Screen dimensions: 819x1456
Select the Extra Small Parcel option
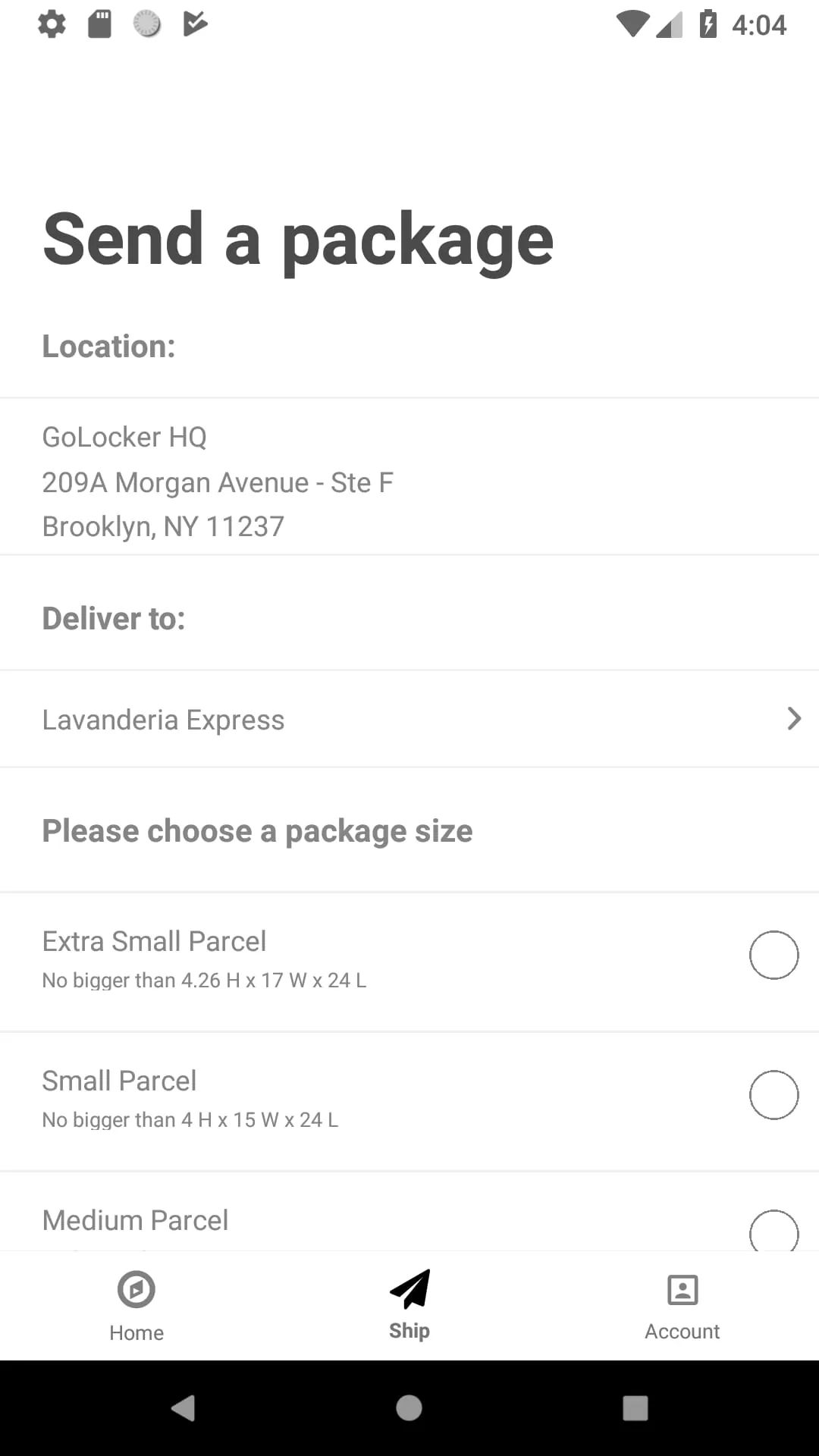tap(773, 955)
